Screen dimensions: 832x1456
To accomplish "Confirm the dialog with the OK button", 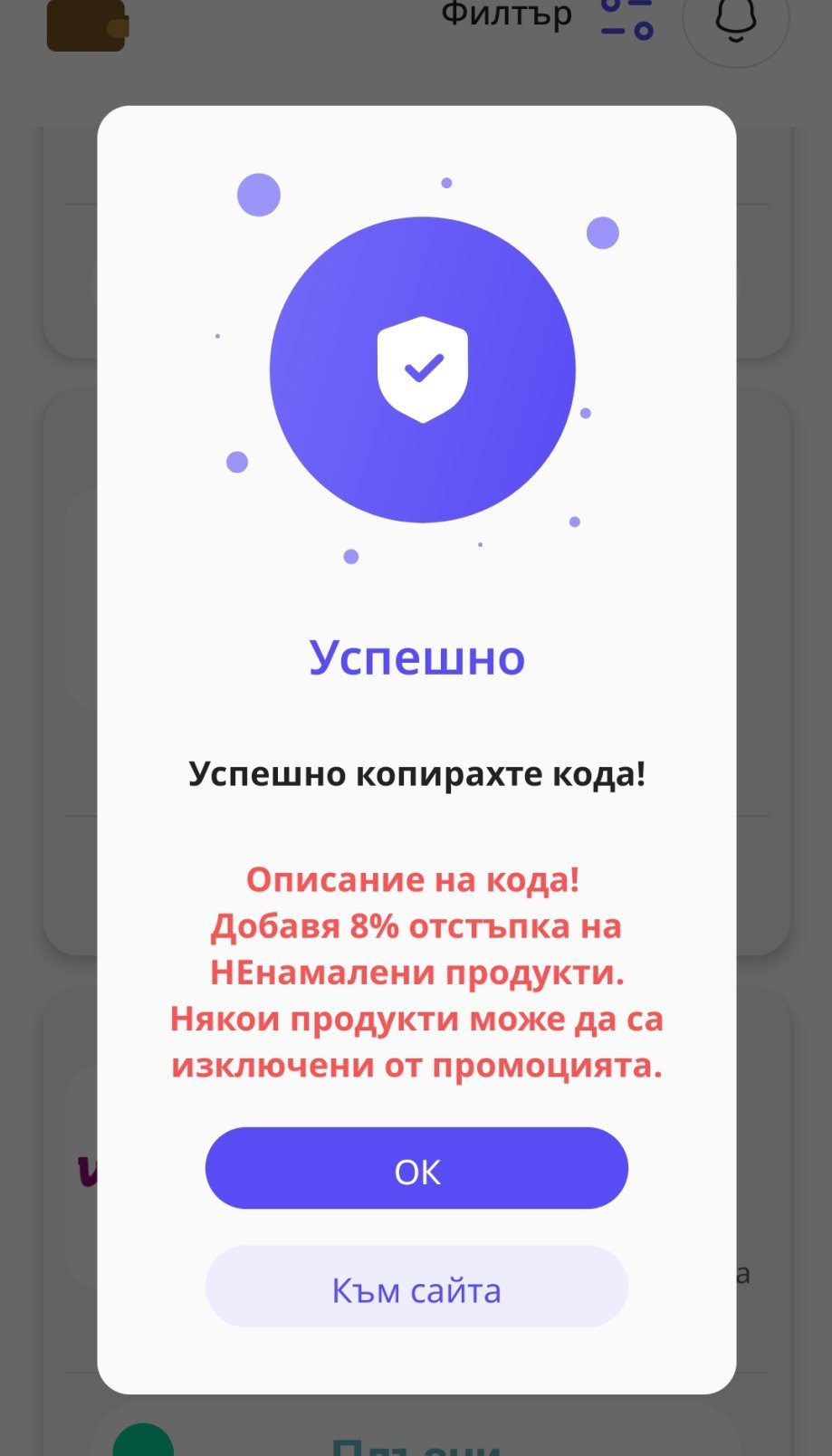I will click(416, 1168).
